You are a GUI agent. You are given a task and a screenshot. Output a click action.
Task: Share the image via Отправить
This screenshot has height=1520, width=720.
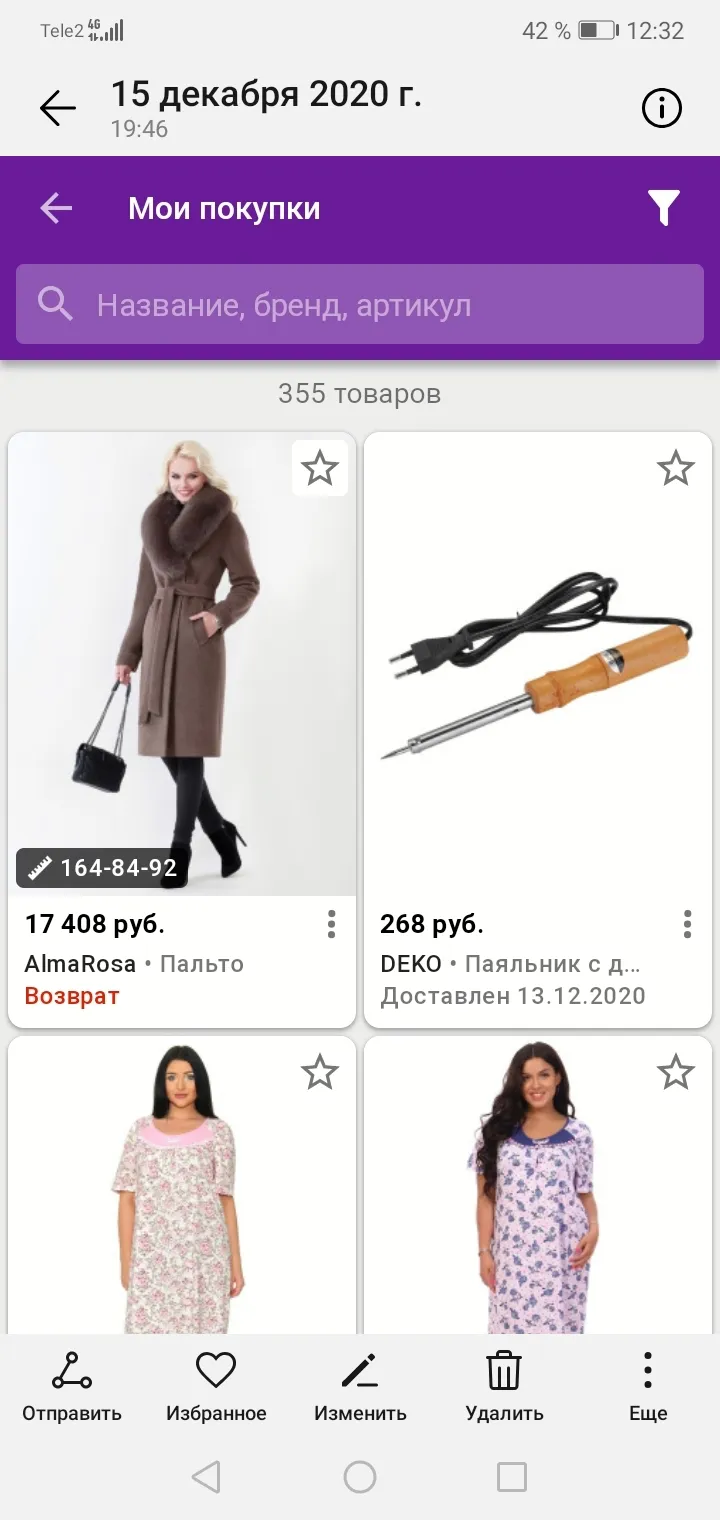72,1386
